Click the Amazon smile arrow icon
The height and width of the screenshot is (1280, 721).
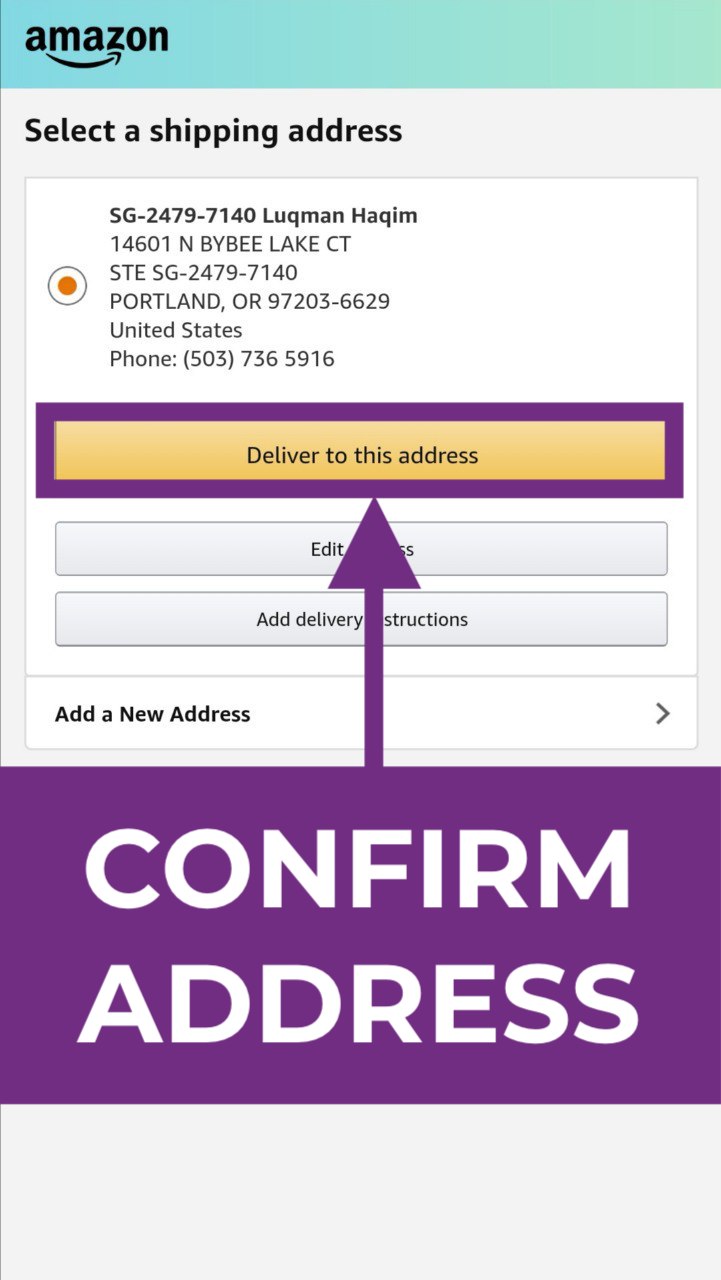[x=97, y=57]
